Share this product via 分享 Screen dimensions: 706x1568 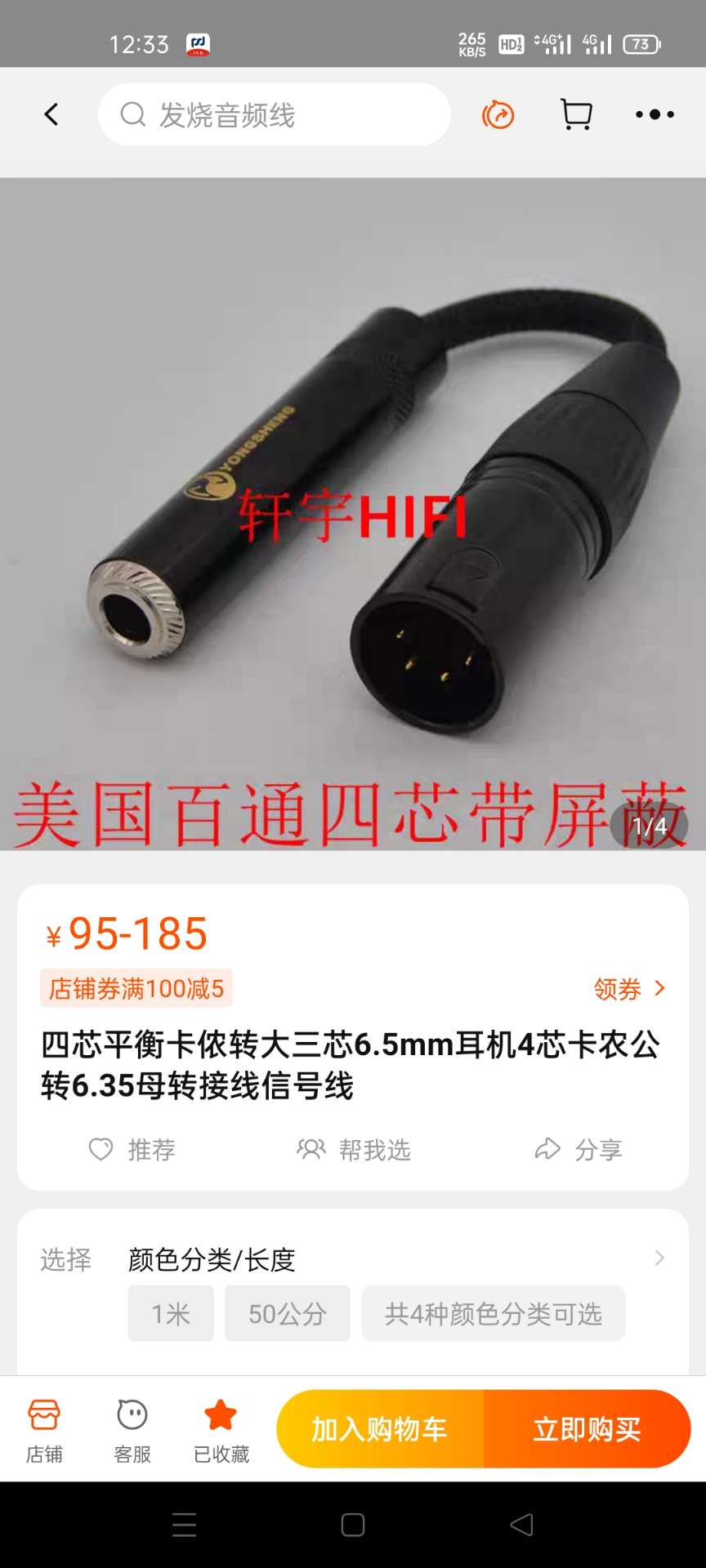(578, 1150)
